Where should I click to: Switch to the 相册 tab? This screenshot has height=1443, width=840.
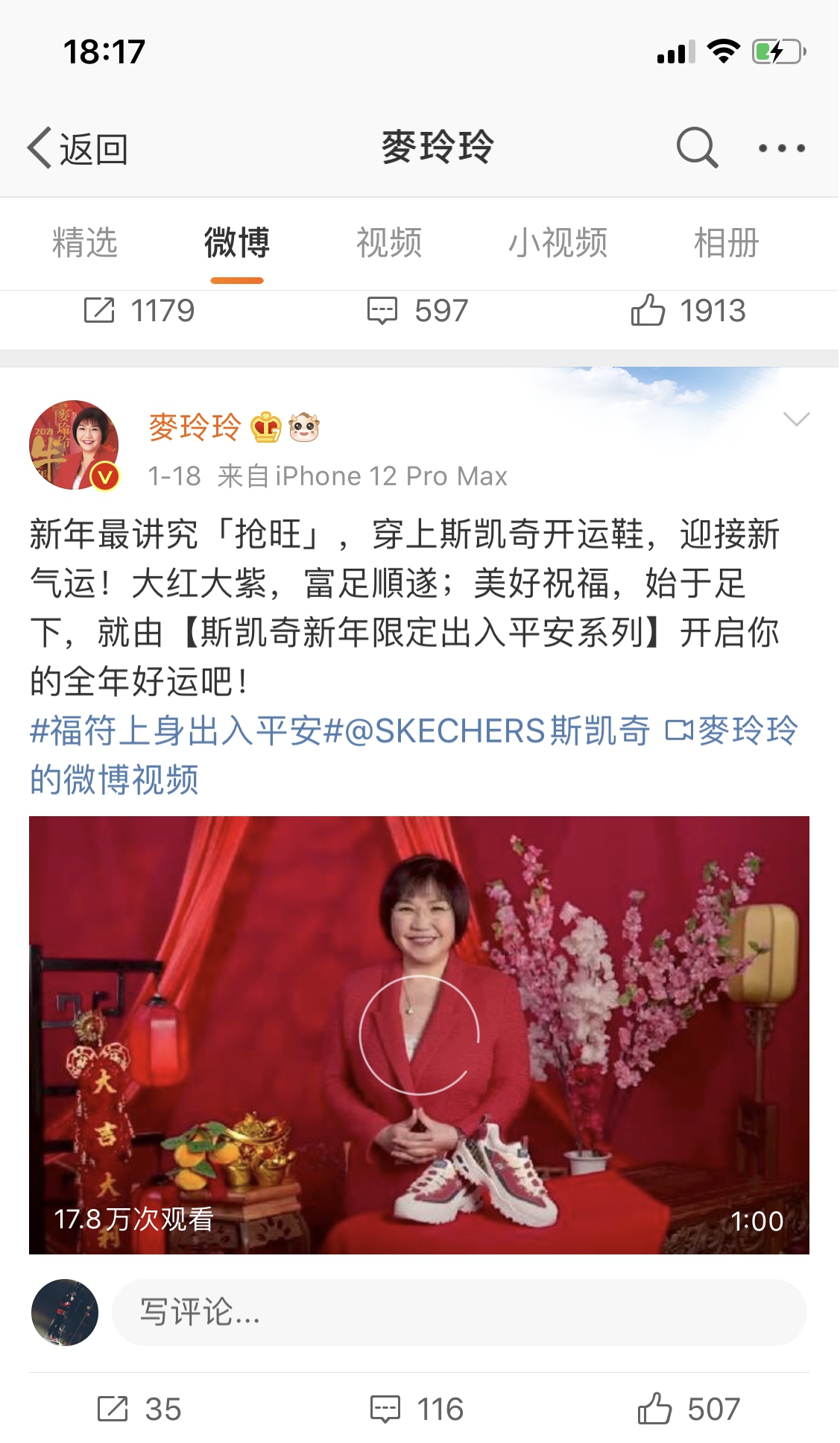tap(726, 243)
